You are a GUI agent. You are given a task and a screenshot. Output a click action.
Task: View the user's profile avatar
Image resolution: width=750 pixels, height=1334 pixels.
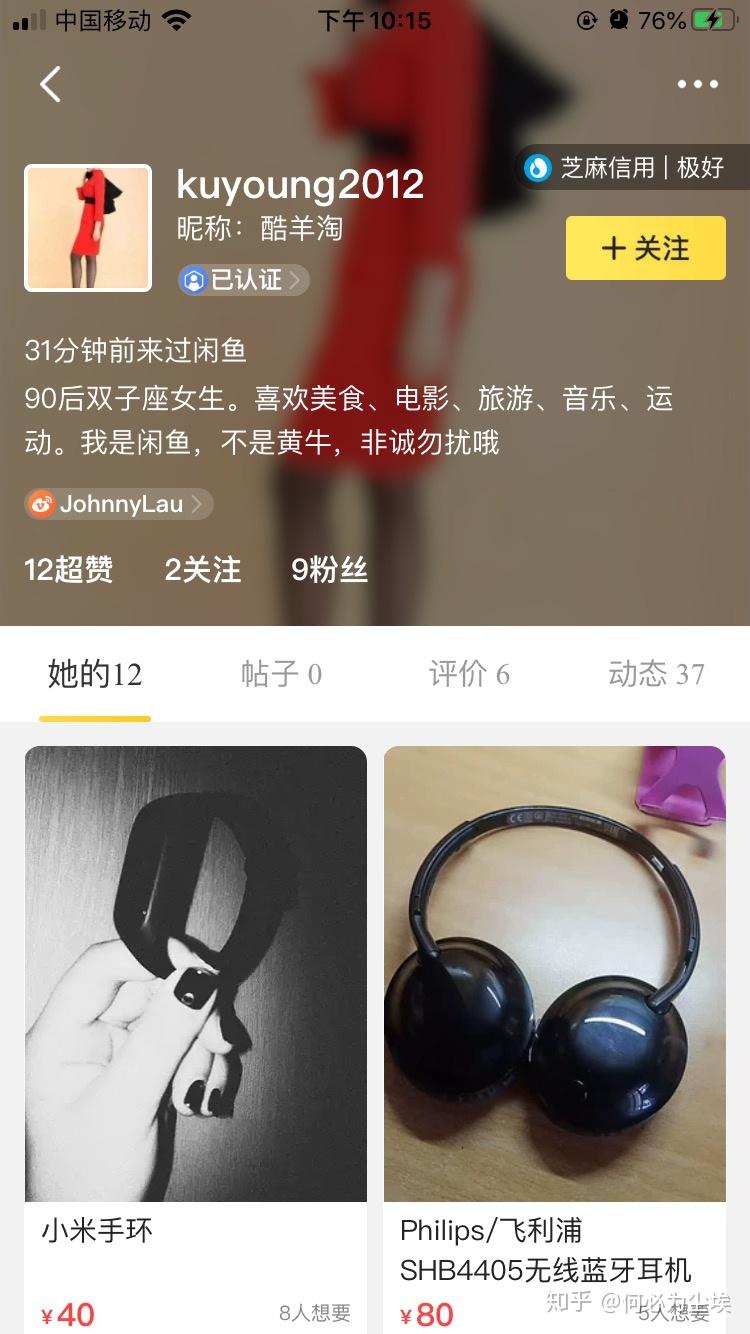pos(88,228)
